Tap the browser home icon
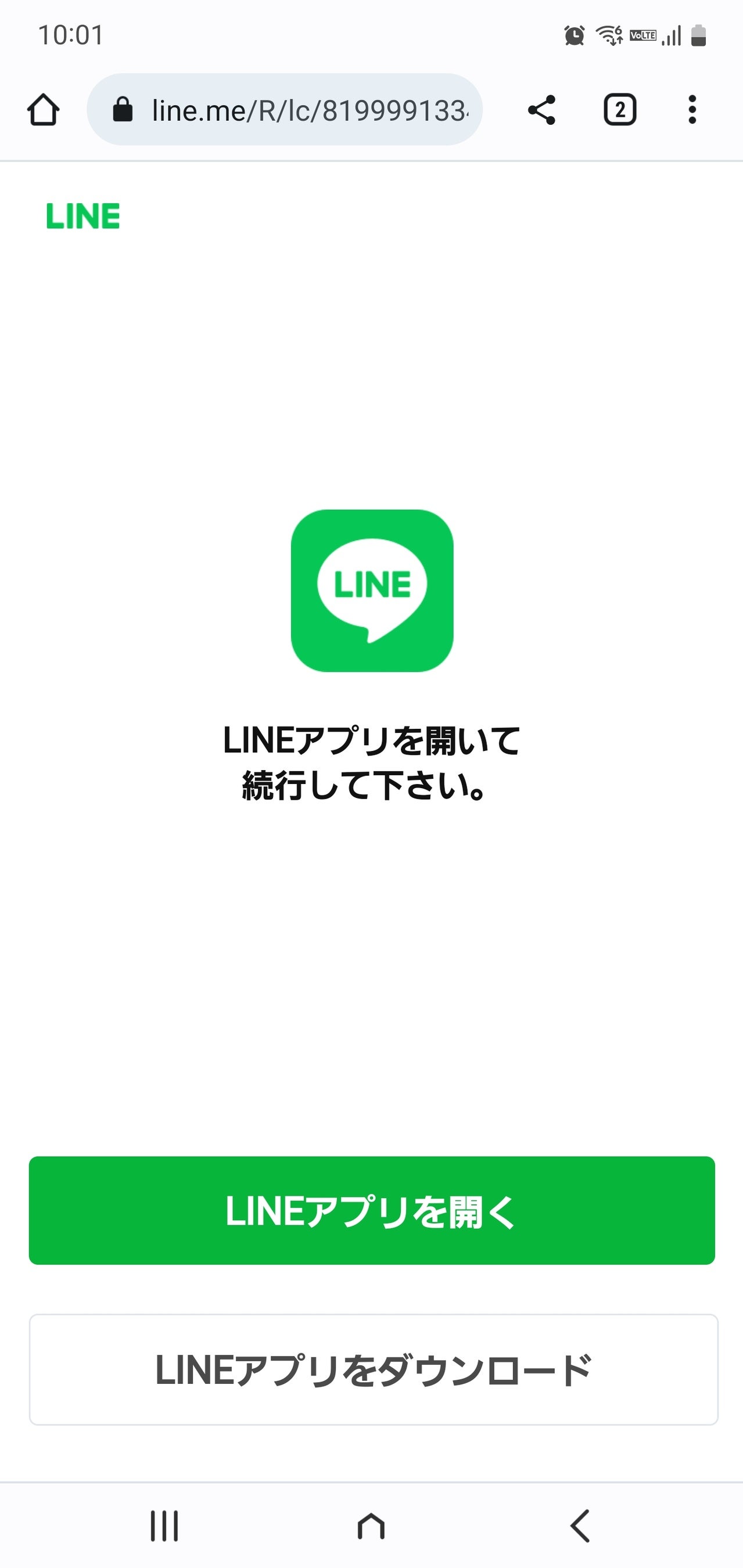The height and width of the screenshot is (1568, 743). point(43,110)
